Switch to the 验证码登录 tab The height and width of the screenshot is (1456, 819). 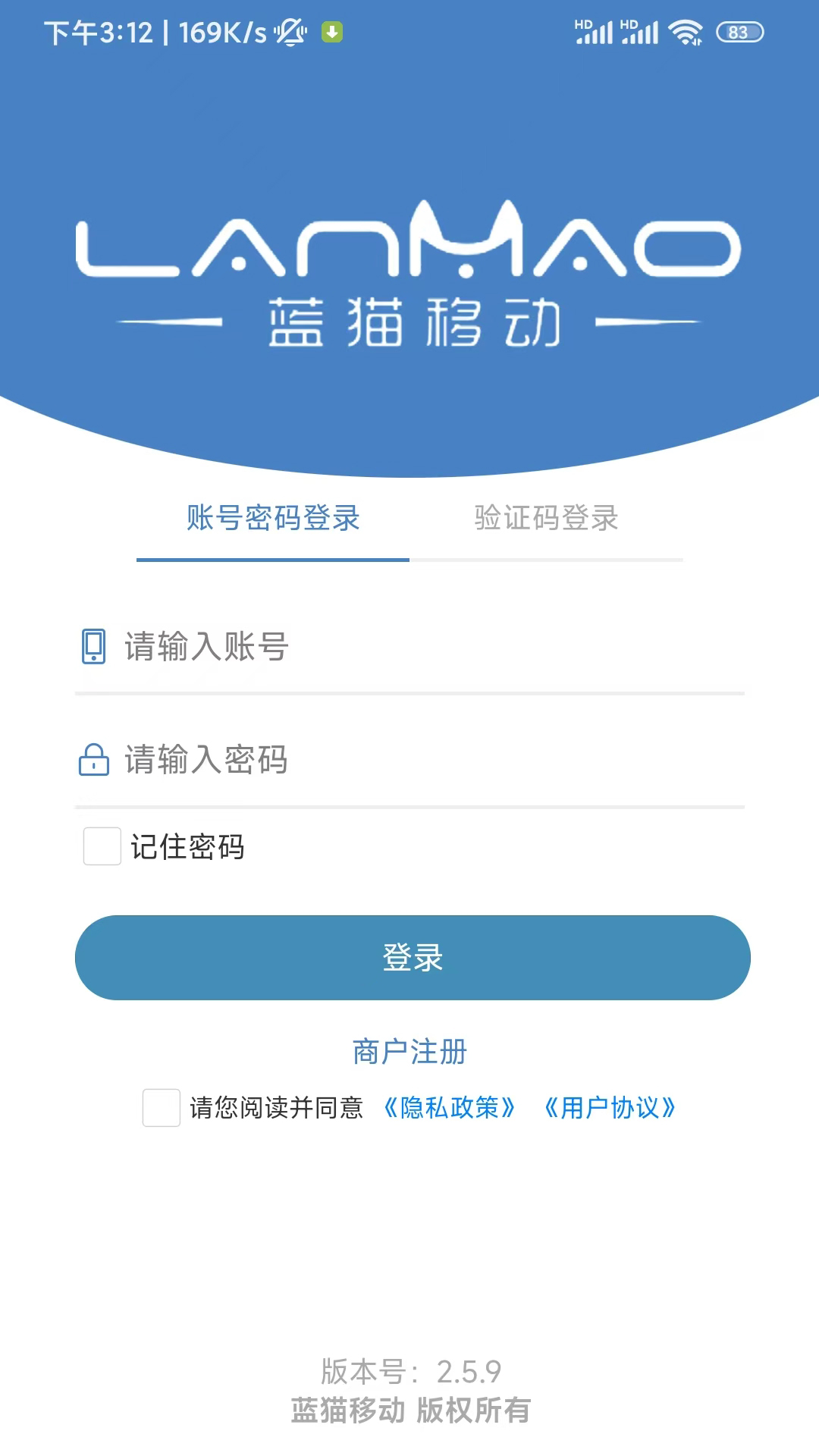click(x=544, y=518)
